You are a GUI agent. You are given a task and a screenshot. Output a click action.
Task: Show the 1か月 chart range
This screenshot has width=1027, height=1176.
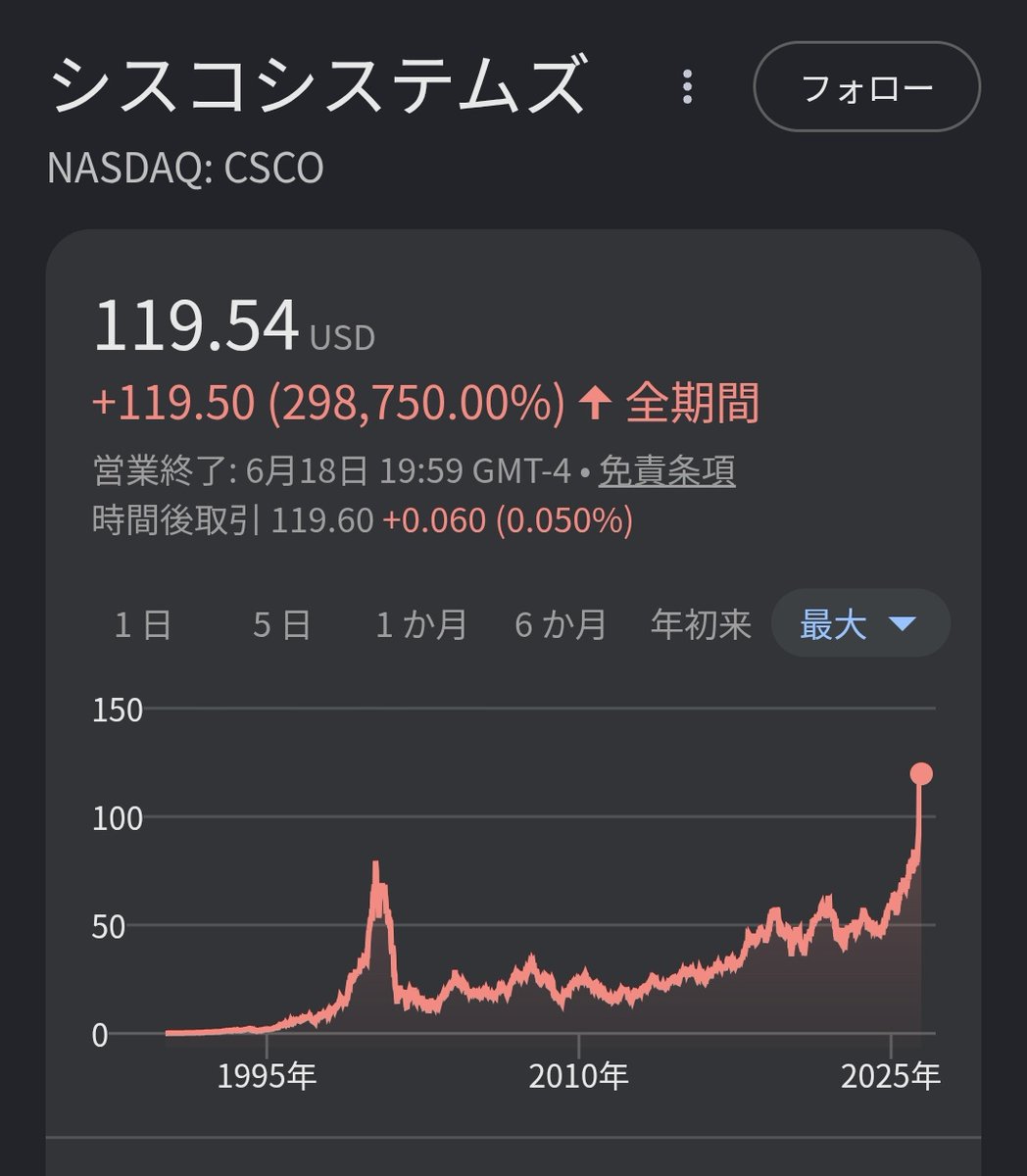pos(421,623)
